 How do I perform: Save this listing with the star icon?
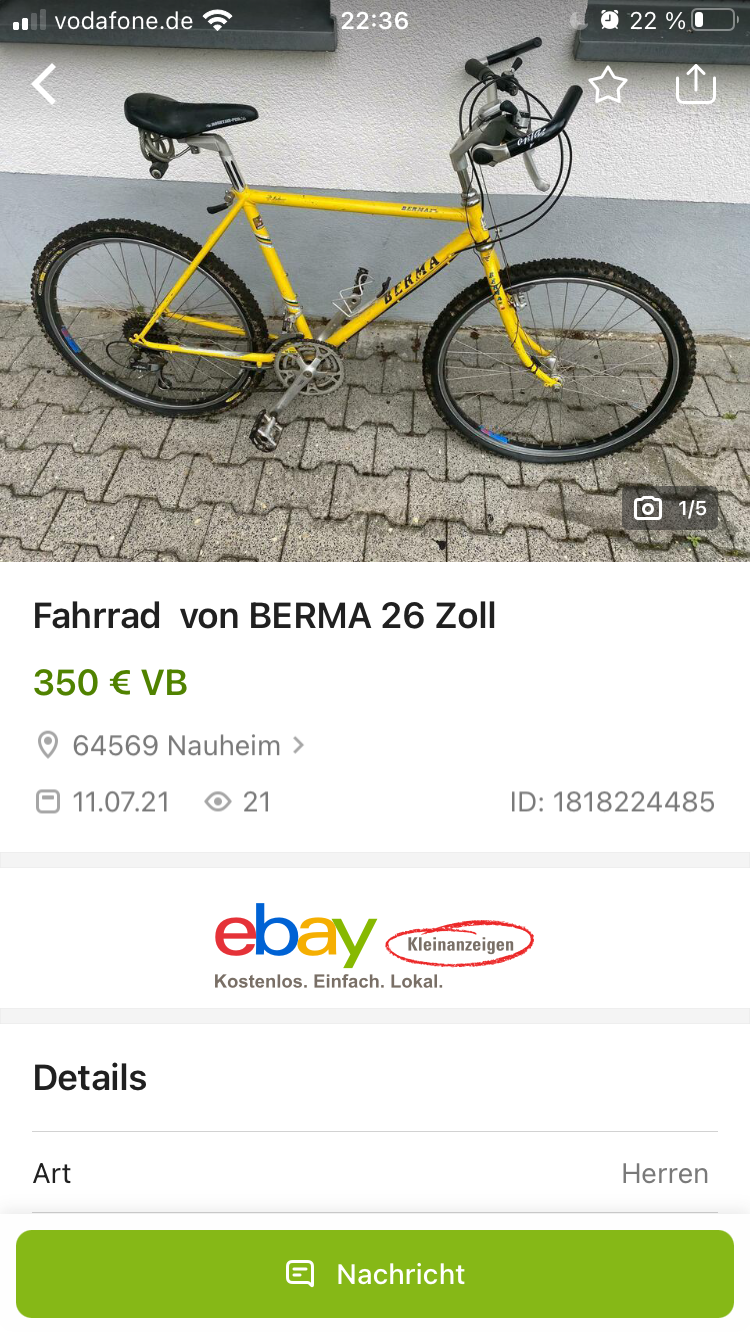click(607, 85)
